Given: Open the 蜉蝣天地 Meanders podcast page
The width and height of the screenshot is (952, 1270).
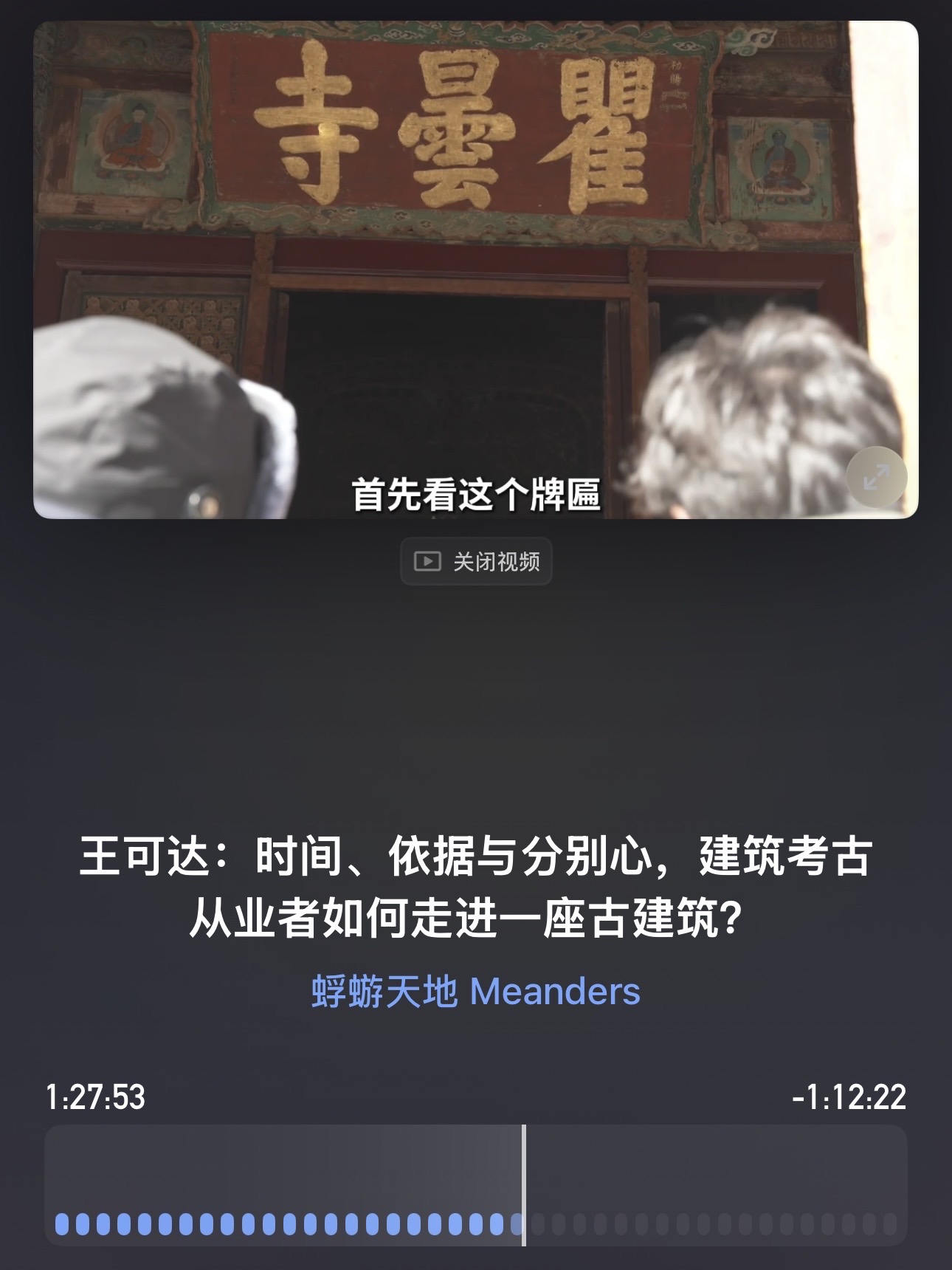Looking at the screenshot, I should coord(476,991).
